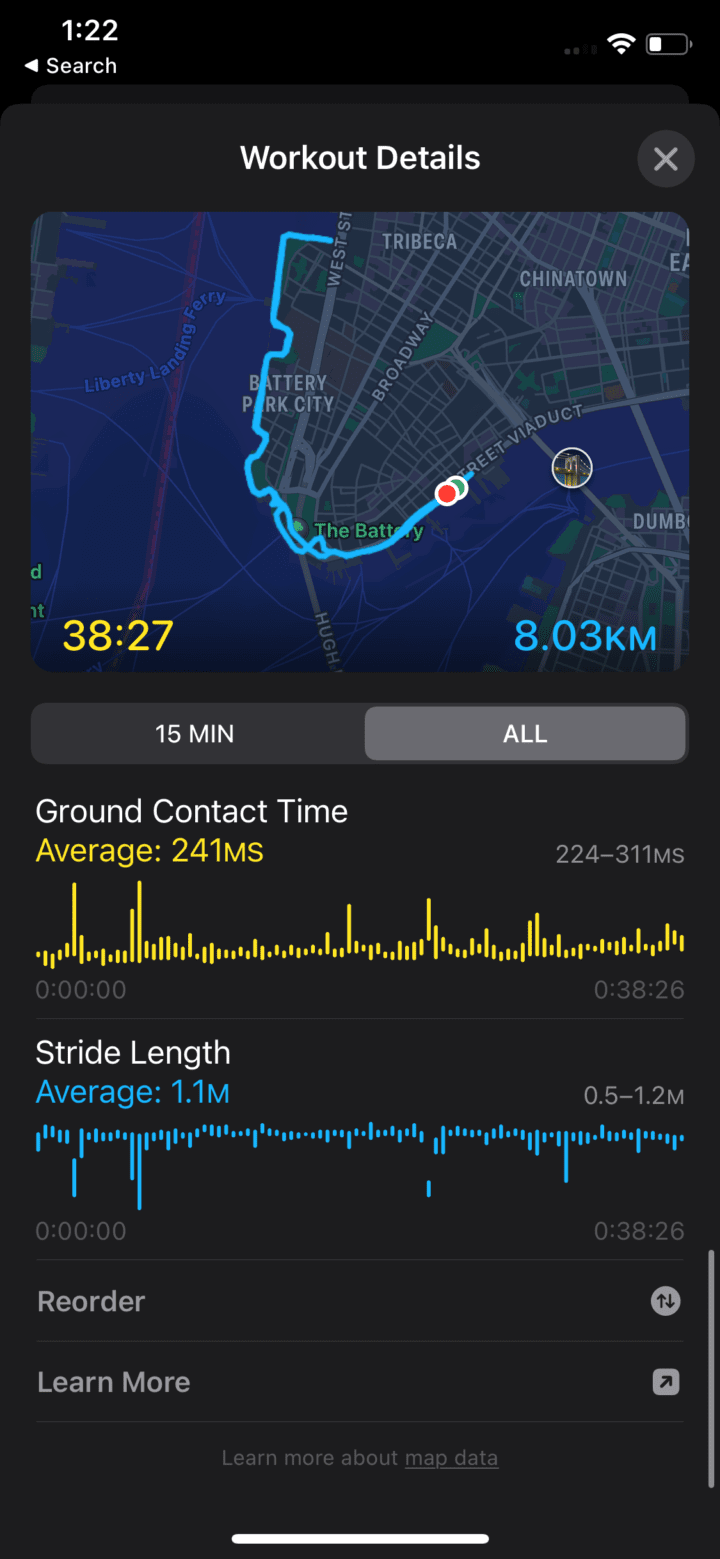Viewport: 720px width, 1559px height.
Task: Open the Learn More row
Action: (x=360, y=1382)
